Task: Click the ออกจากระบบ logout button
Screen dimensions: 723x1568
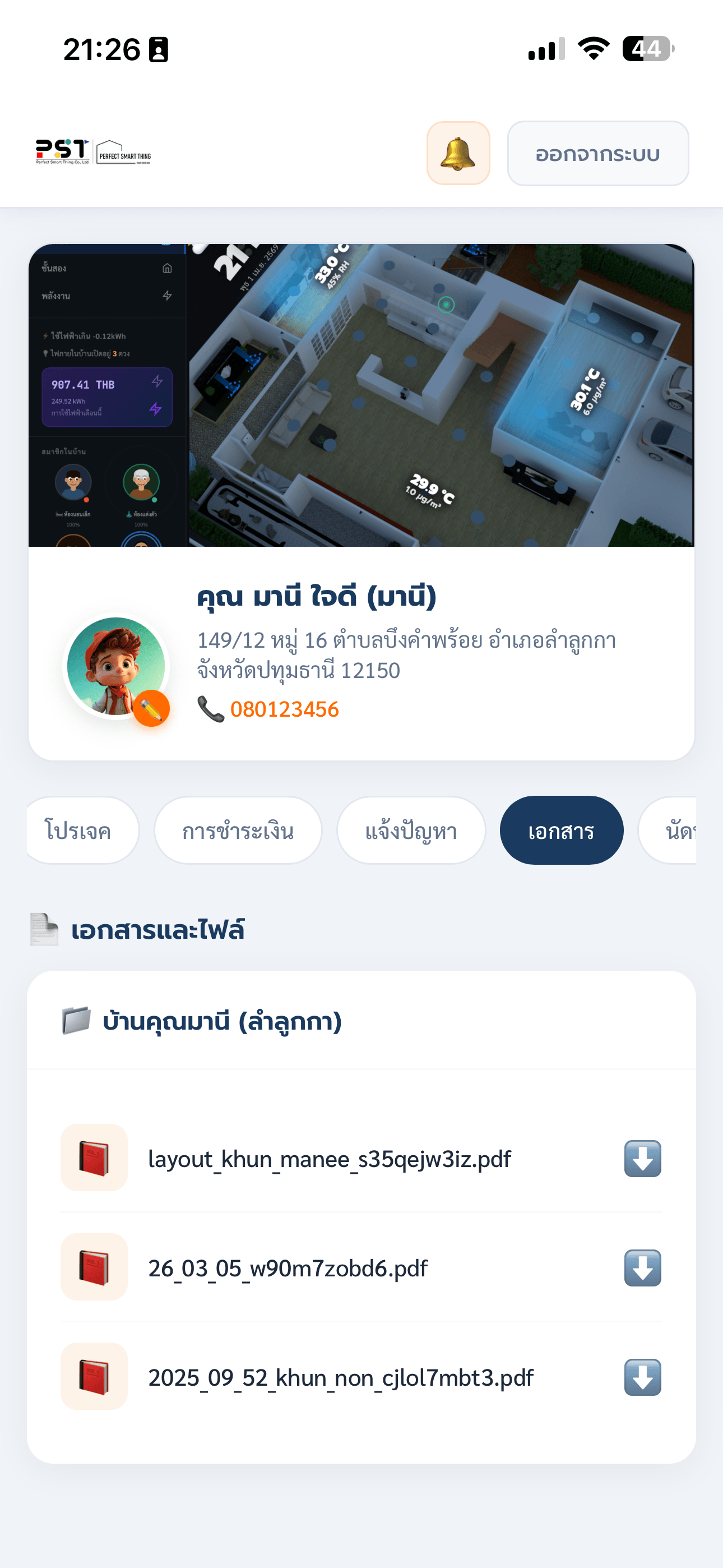Action: click(597, 154)
